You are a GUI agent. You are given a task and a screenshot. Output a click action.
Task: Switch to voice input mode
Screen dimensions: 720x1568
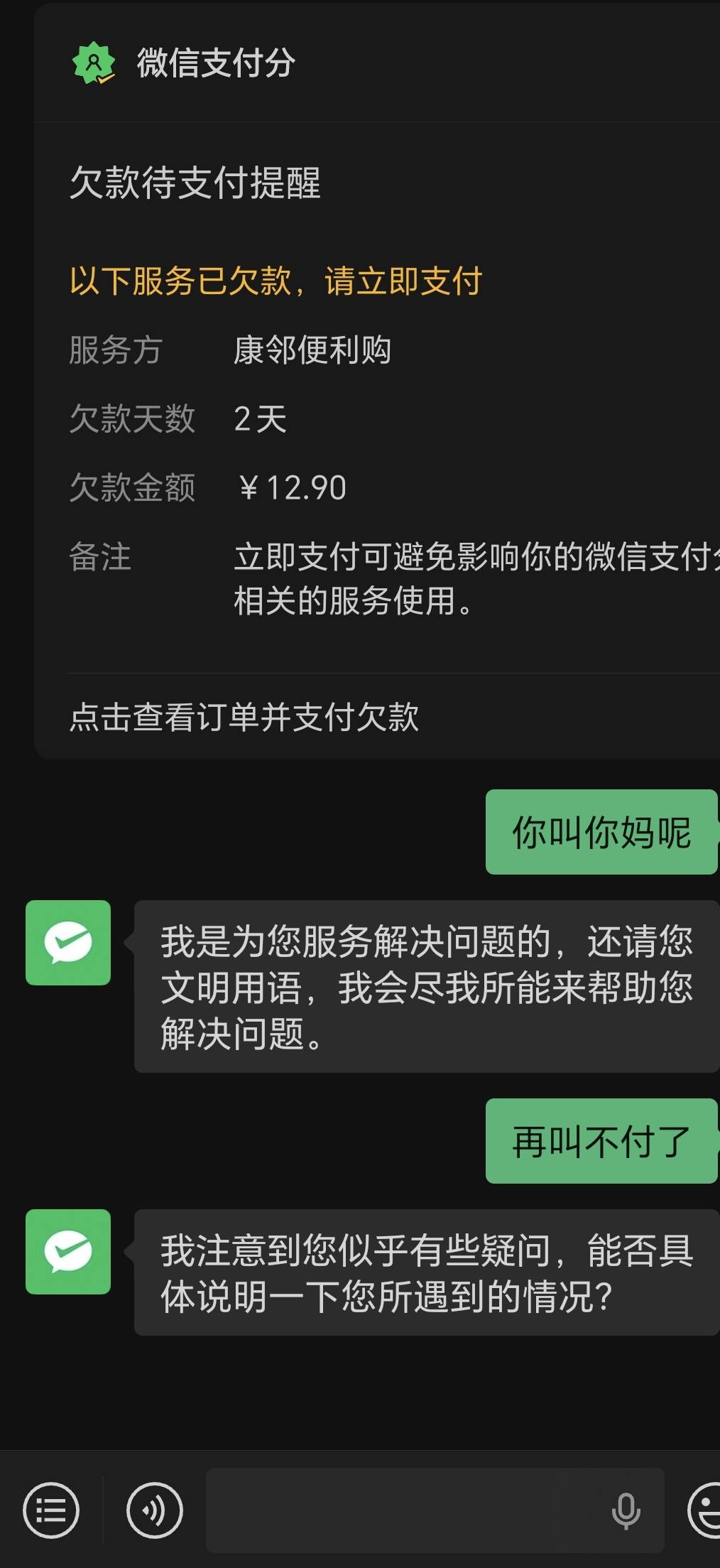(x=155, y=1510)
